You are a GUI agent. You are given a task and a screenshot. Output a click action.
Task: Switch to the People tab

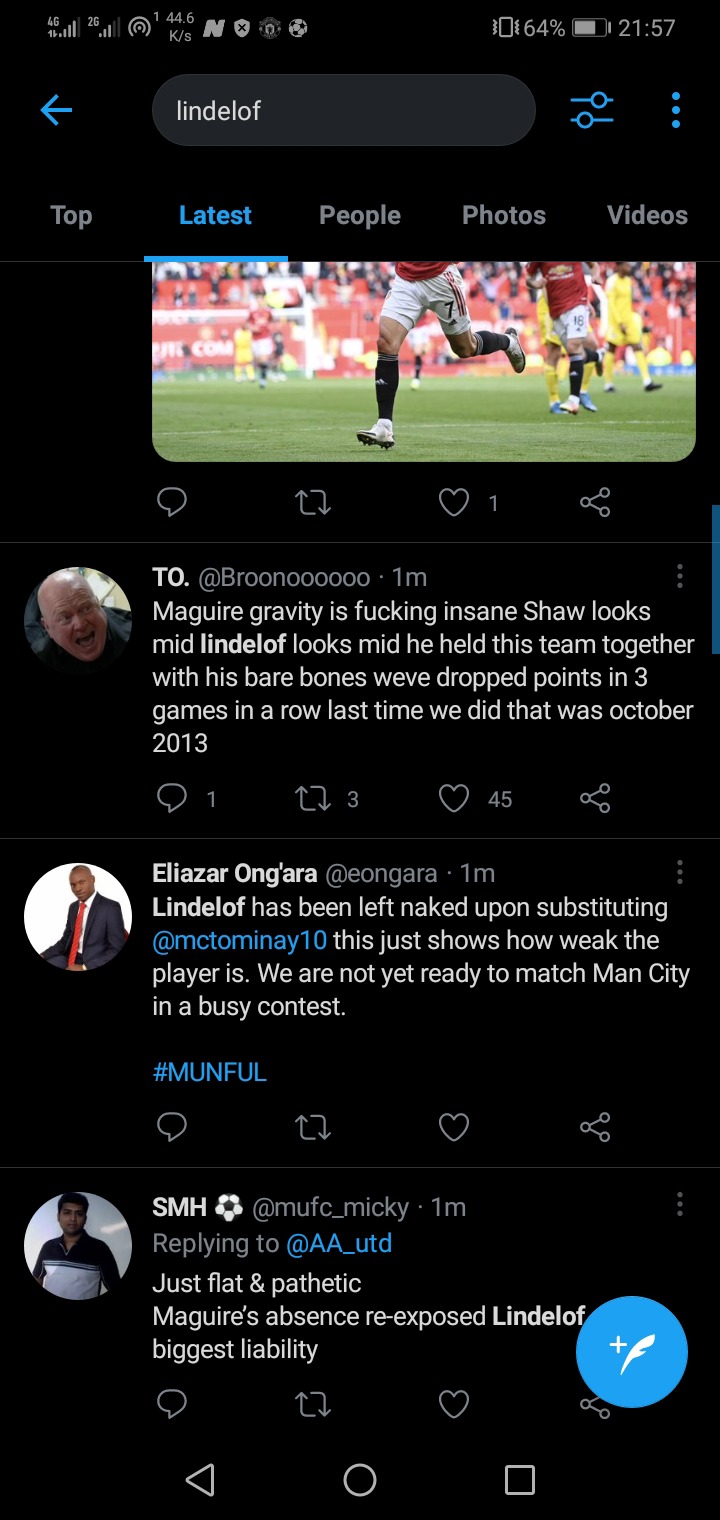point(360,215)
